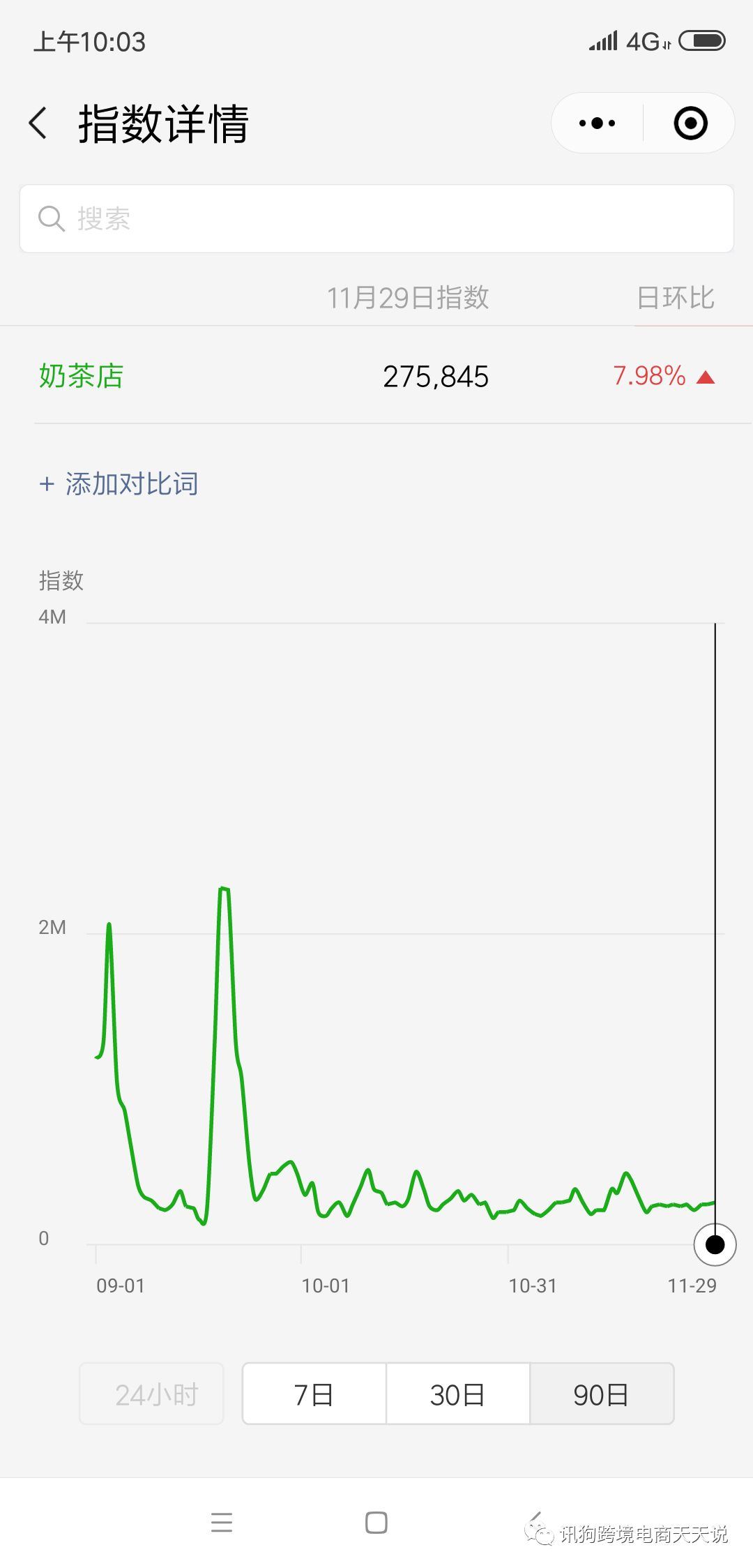Tap the 日环比 column header
Viewport: 753px width, 1568px height.
coord(676,298)
